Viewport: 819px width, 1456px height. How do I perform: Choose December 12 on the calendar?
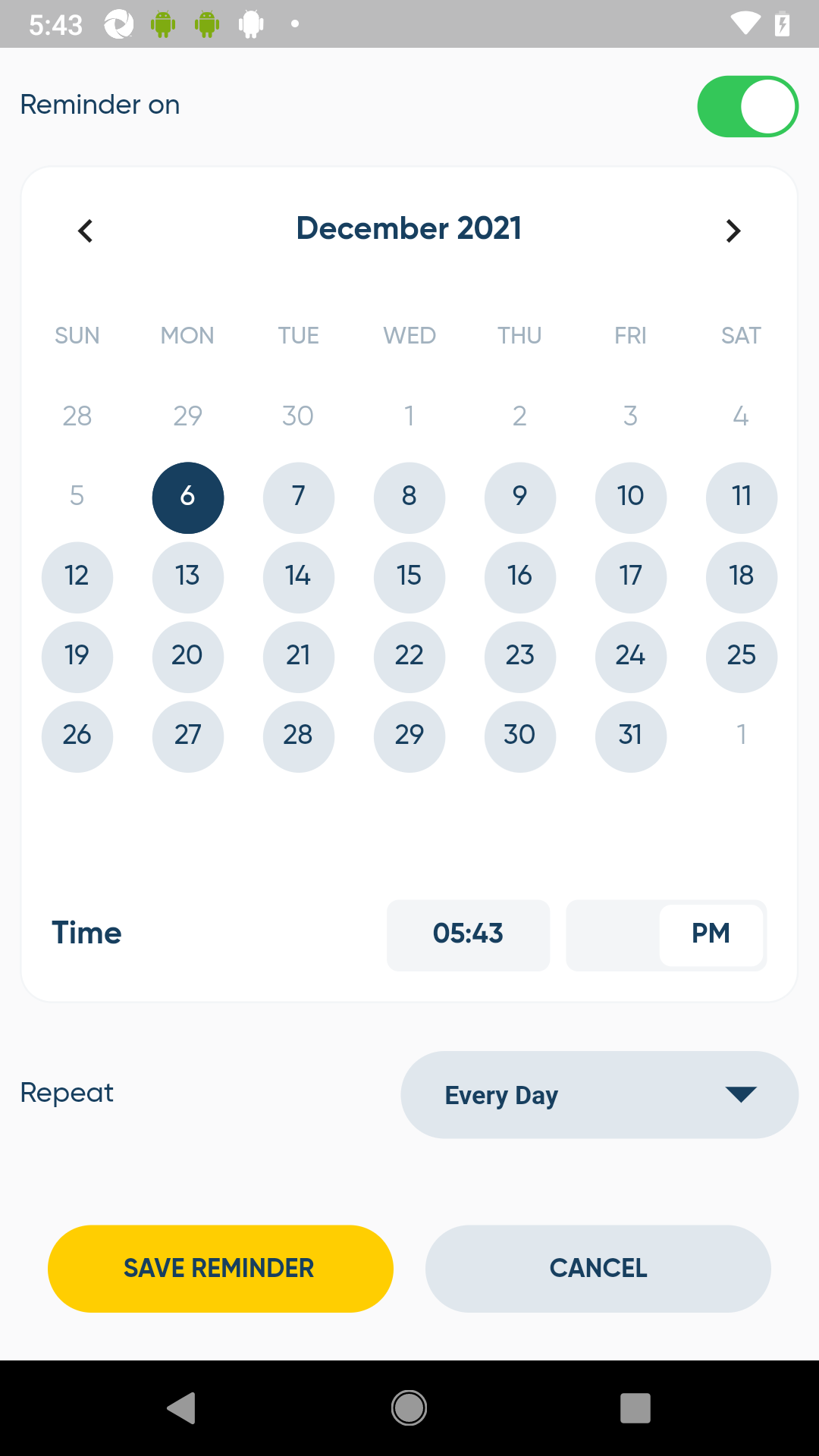point(77,576)
